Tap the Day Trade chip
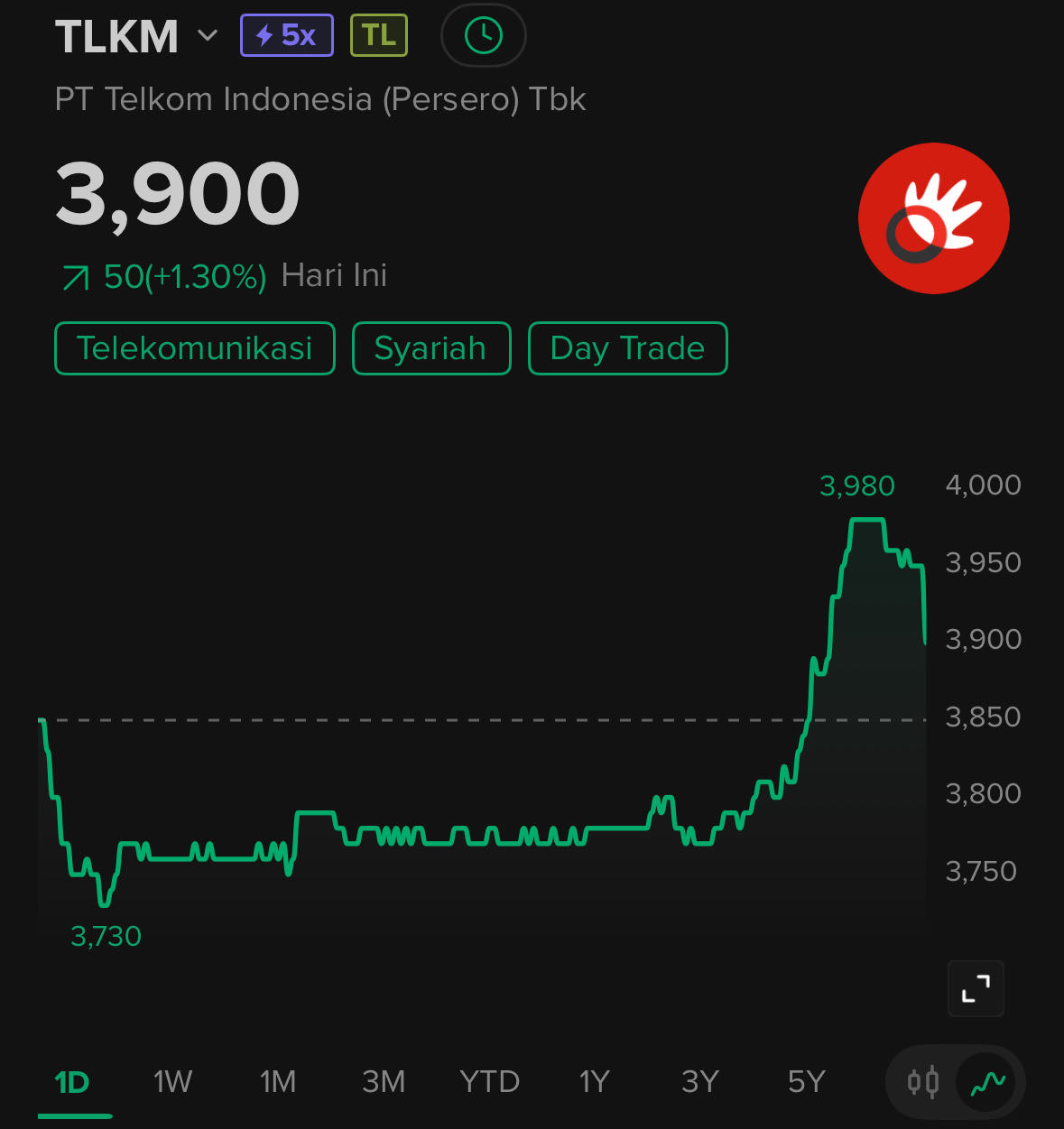1064x1129 pixels. point(627,348)
